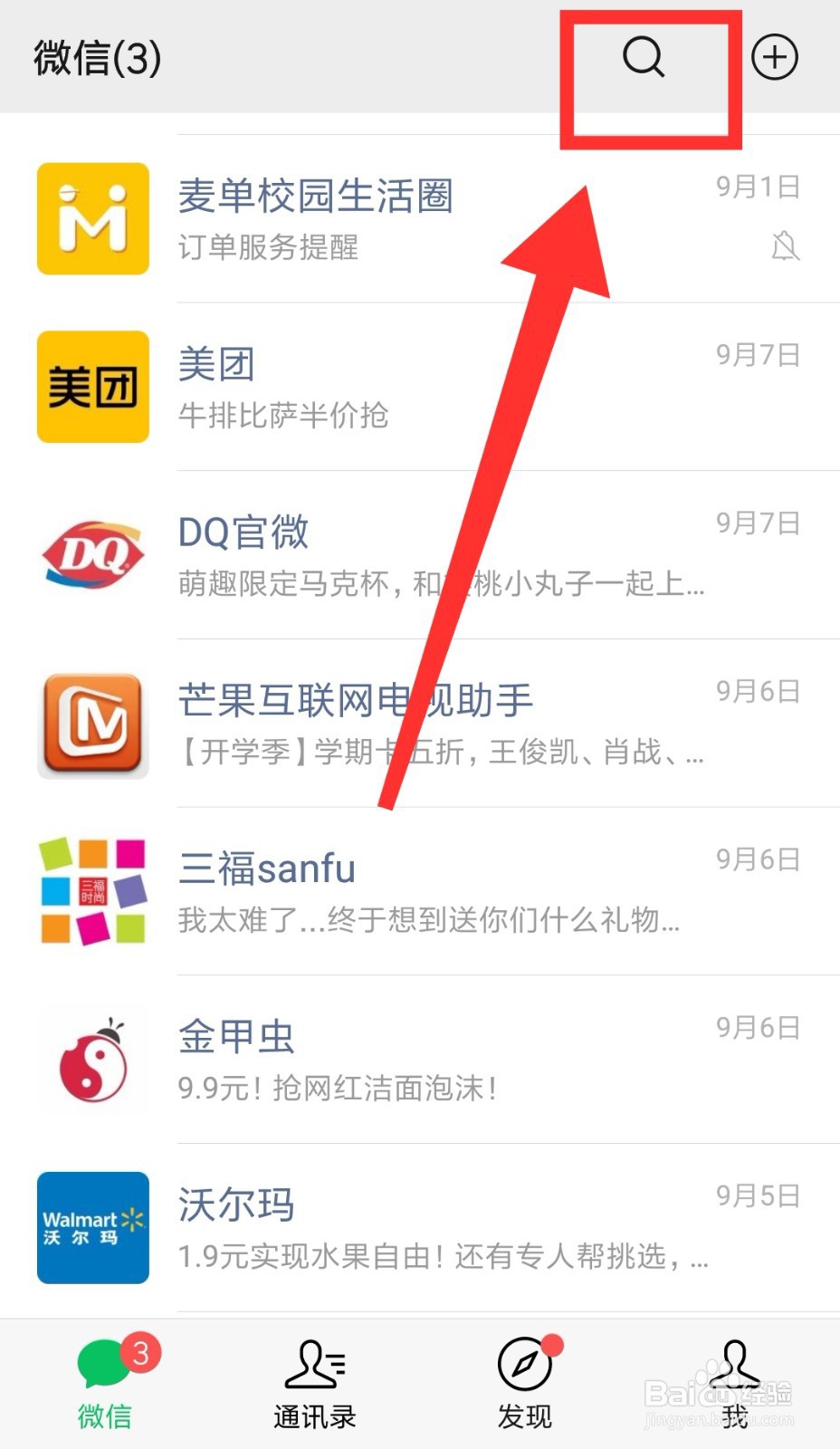Tap the Walmart 沃尔玛 logo icon
The image size is (840, 1449).
pyautogui.click(x=92, y=1227)
